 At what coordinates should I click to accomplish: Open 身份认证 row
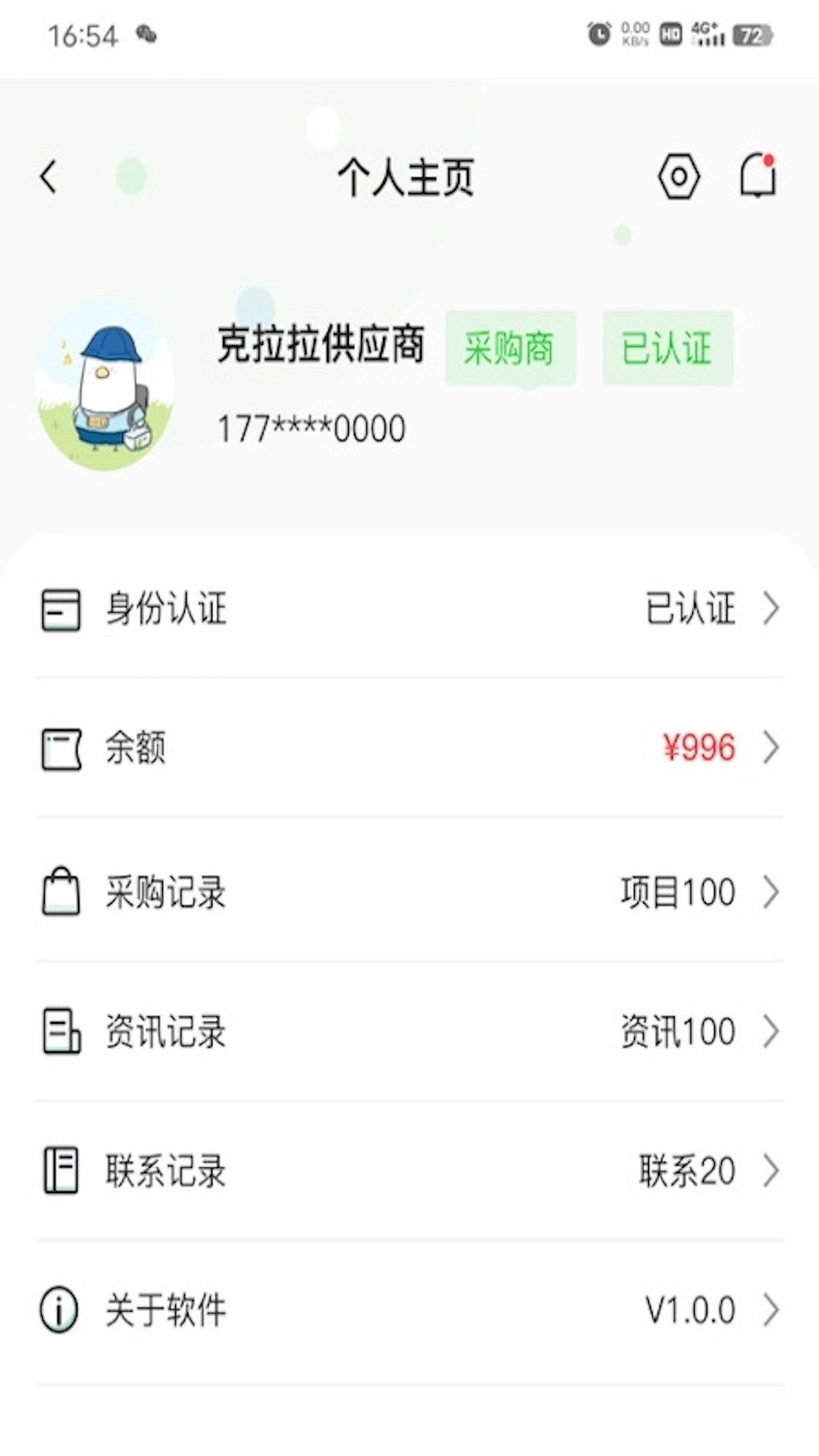tap(409, 609)
